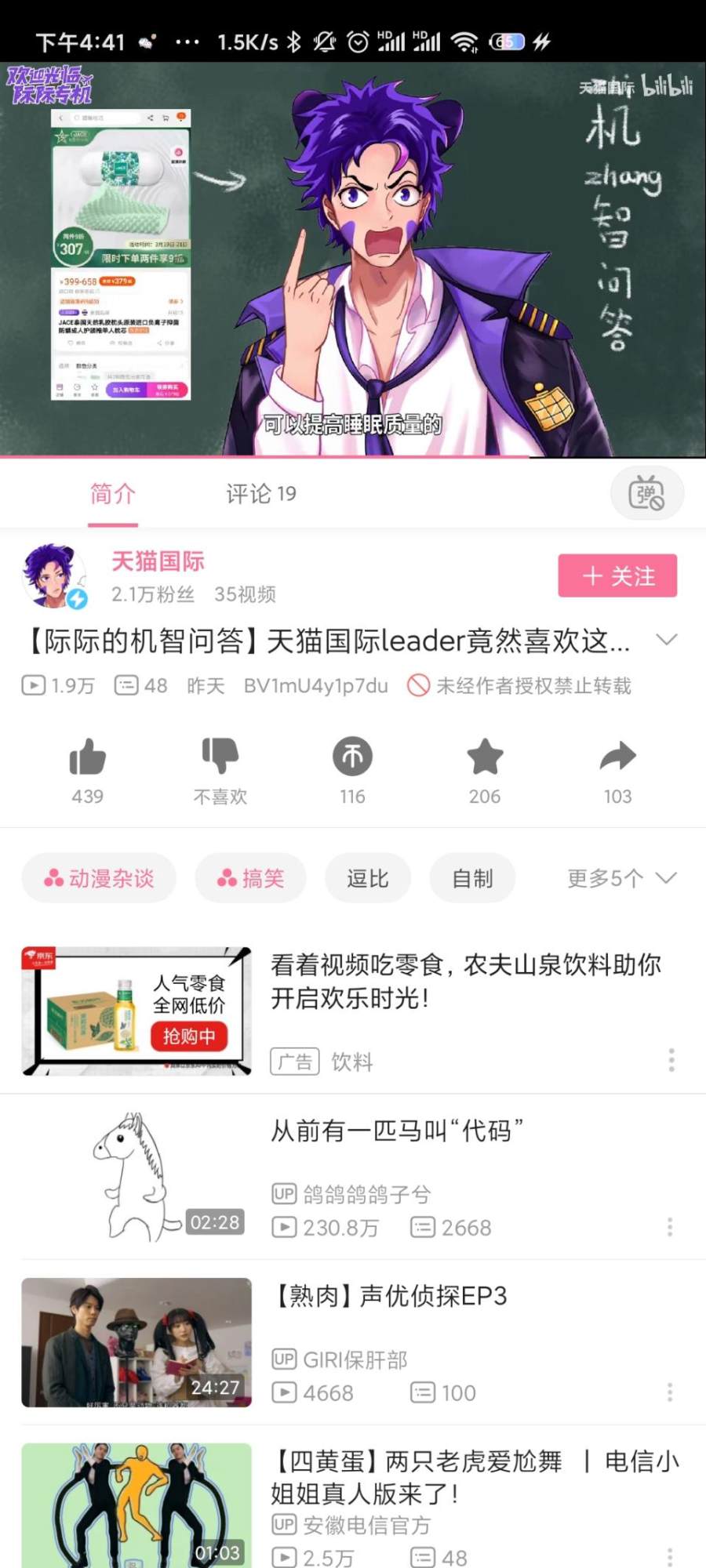This screenshot has height=1568, width=706.
Task: Watch 【四黄蛋】两只老虎爱尬舞 video
Action: point(475,1477)
